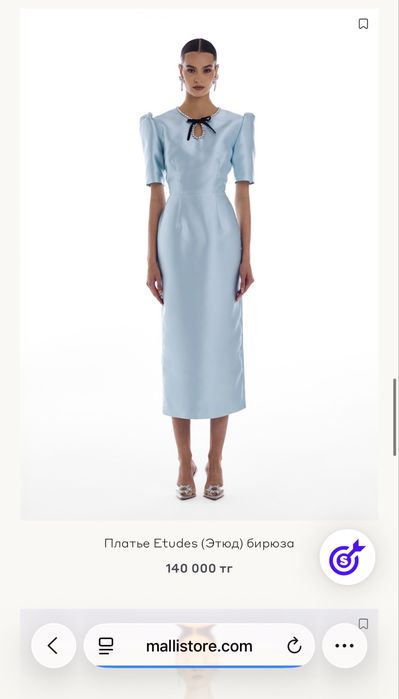This screenshot has width=399, height=699.
Task: Reload the current page
Action: point(294,646)
